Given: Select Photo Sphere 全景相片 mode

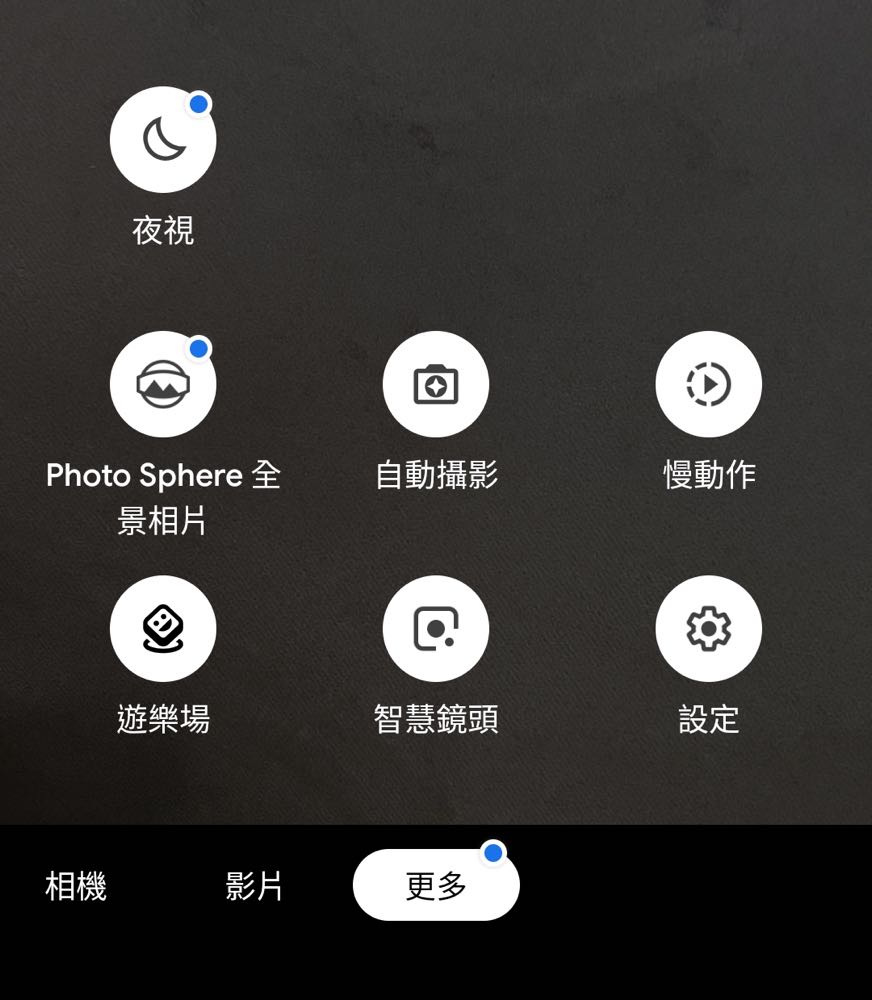Looking at the screenshot, I should click(x=163, y=384).
